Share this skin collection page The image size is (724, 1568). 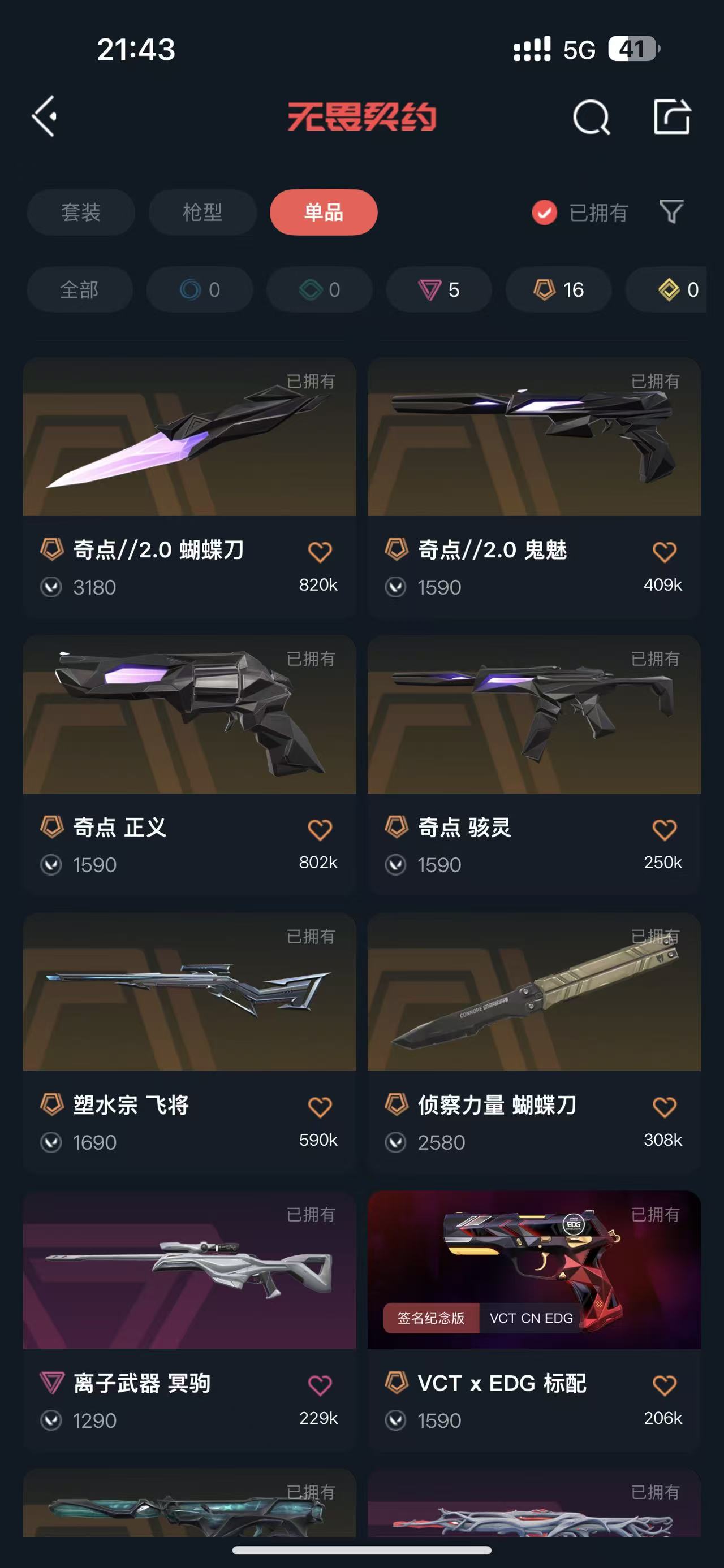(671, 116)
